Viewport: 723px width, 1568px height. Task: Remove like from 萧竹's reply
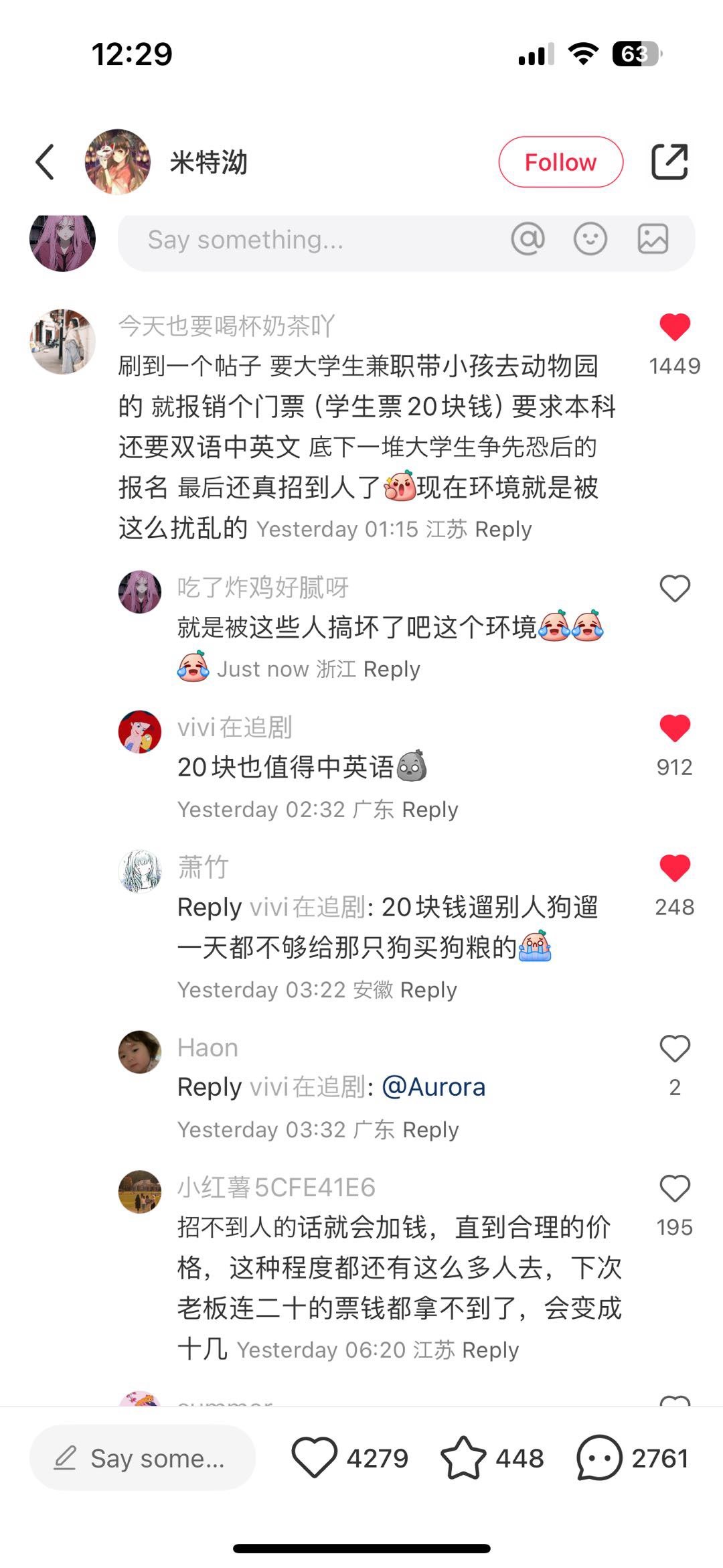[674, 869]
